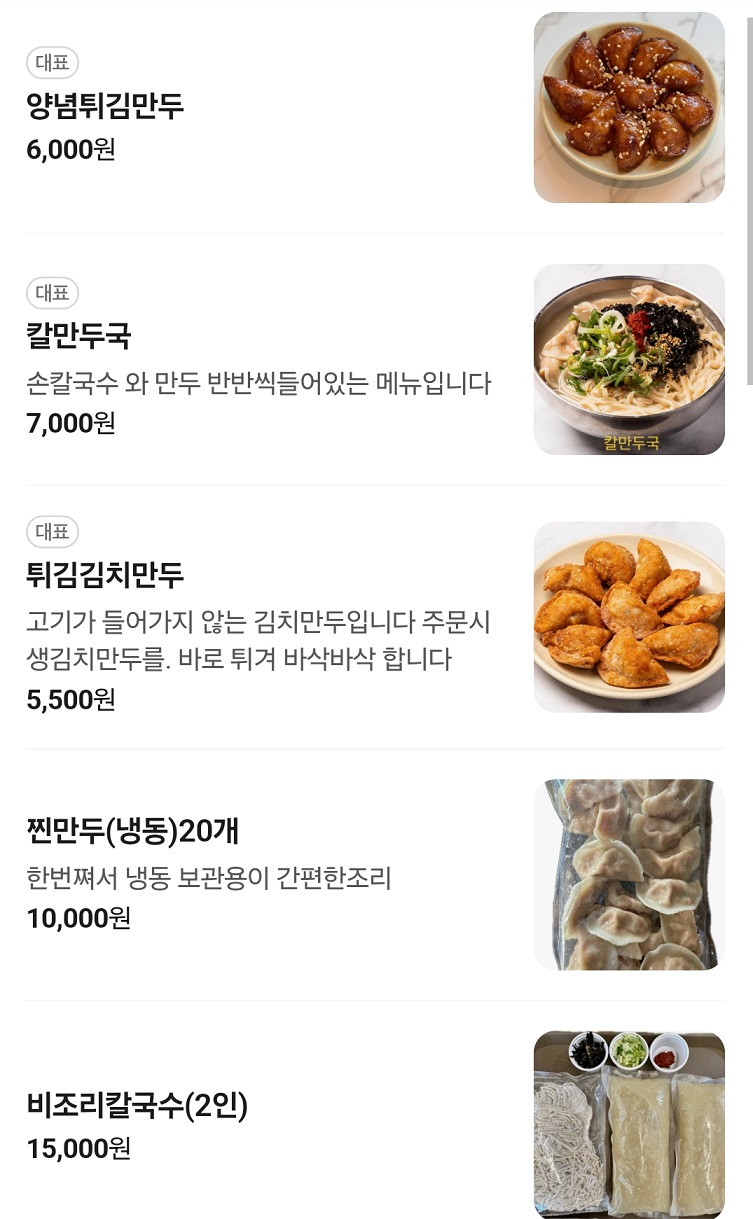Click the 대표 badge on 양념튀김만두
The image size is (753, 1219).
pos(52,62)
